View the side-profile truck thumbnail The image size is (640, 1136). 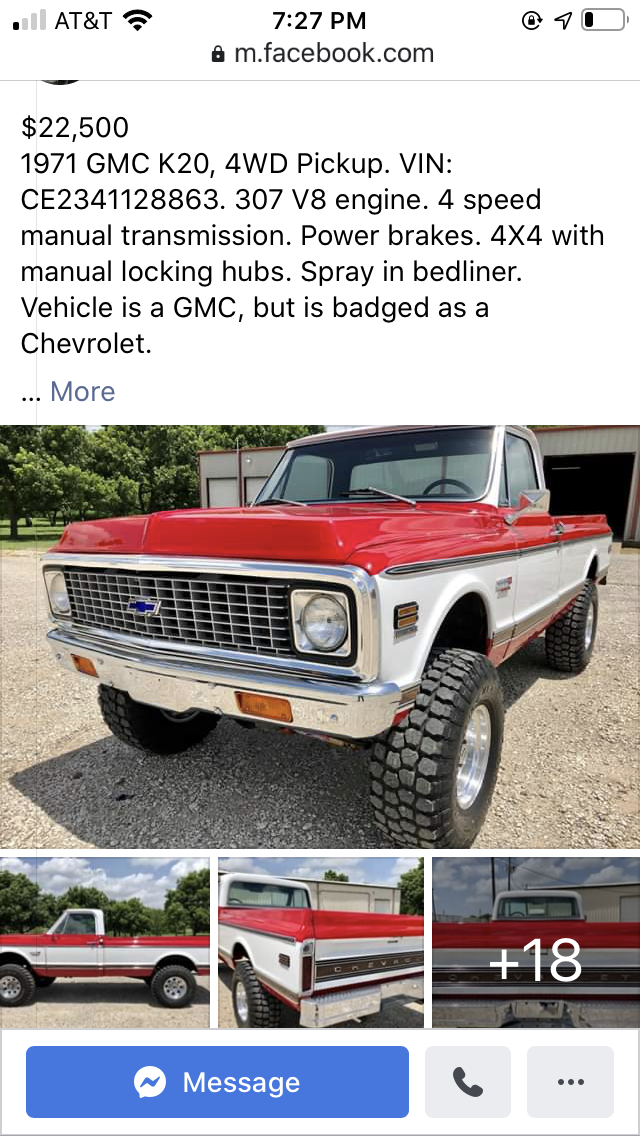point(105,942)
